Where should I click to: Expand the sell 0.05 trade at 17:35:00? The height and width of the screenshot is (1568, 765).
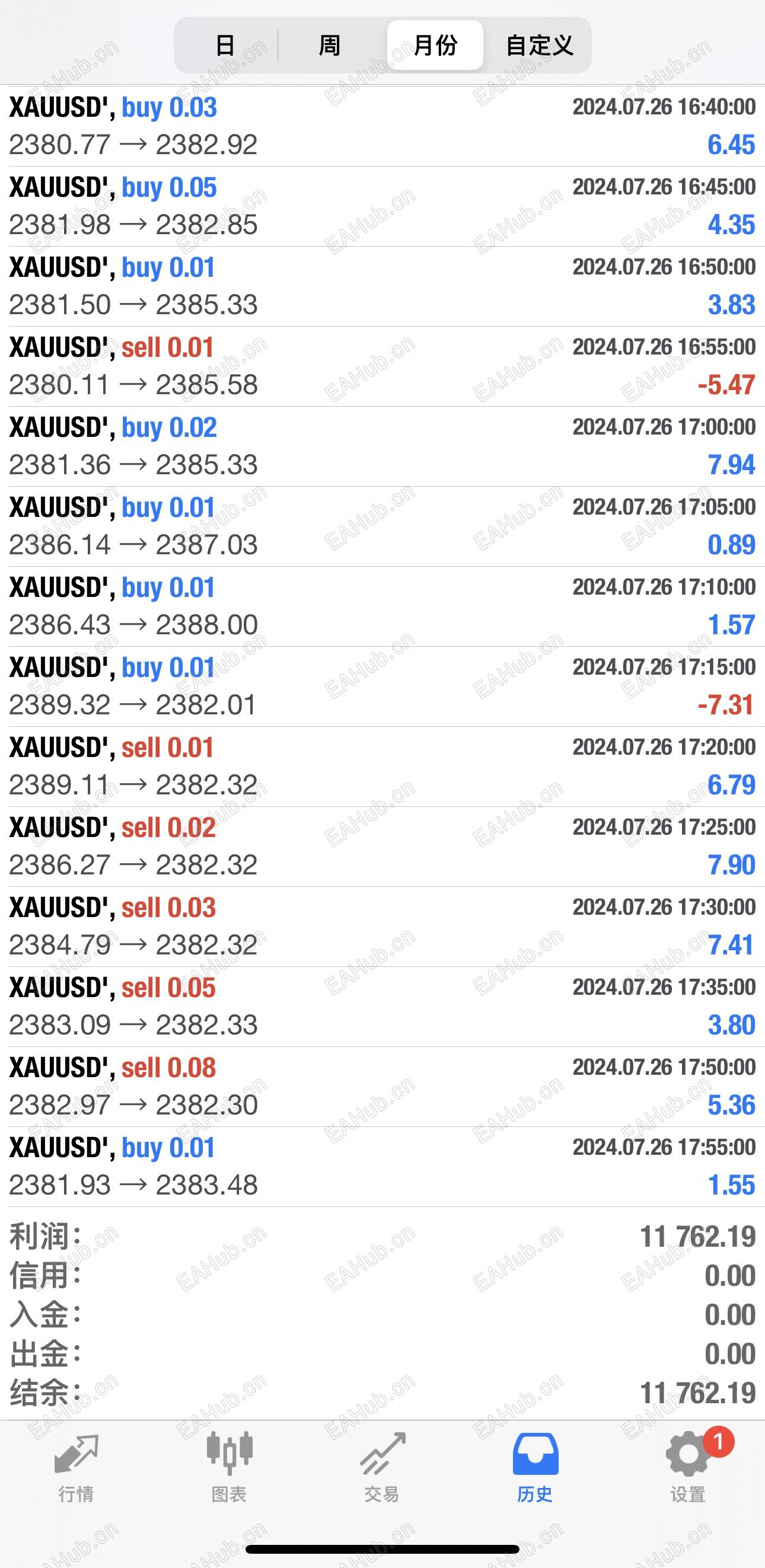coord(383,1007)
